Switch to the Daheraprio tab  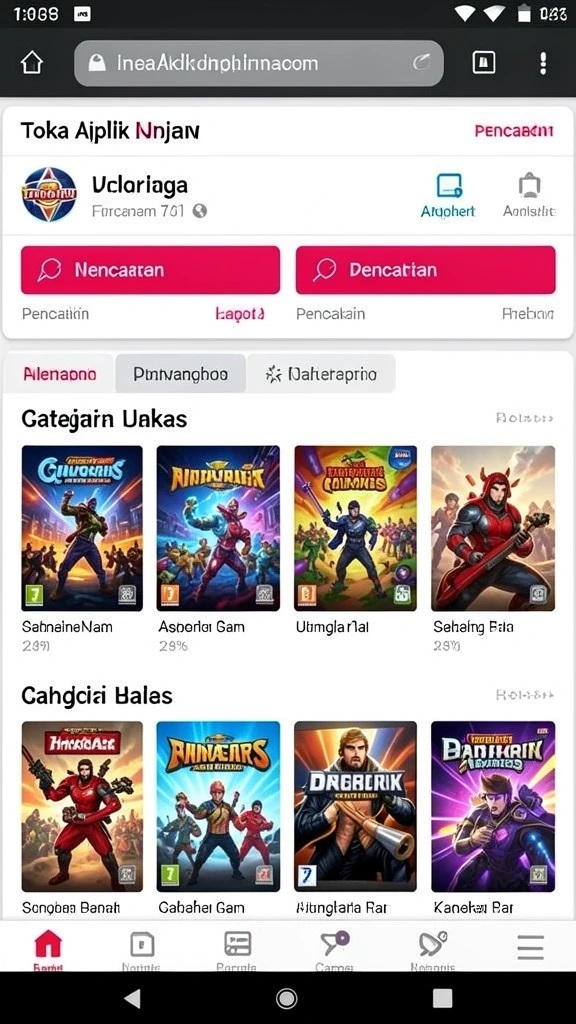coord(321,374)
